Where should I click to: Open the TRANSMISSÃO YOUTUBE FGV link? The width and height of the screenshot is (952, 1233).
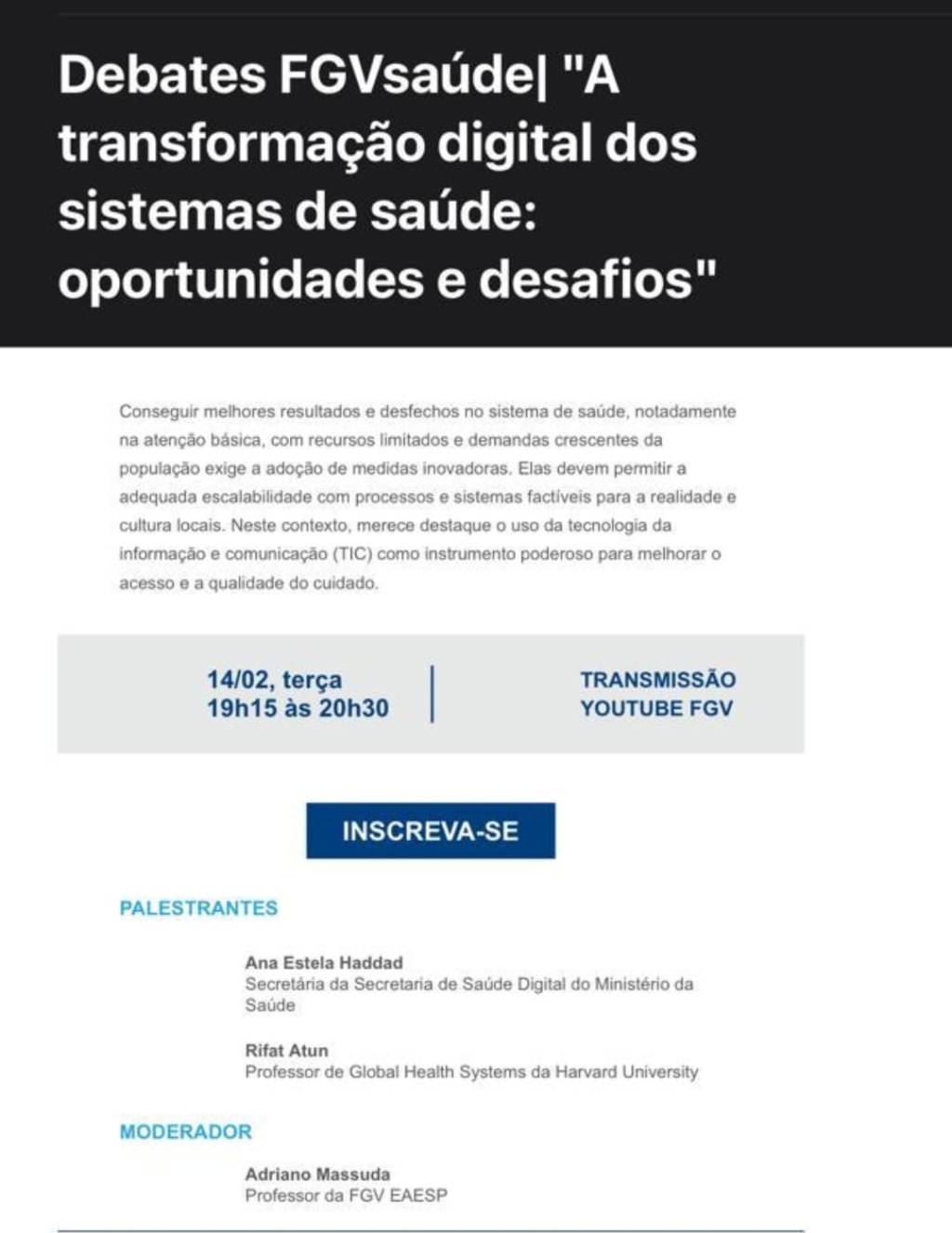click(x=659, y=695)
